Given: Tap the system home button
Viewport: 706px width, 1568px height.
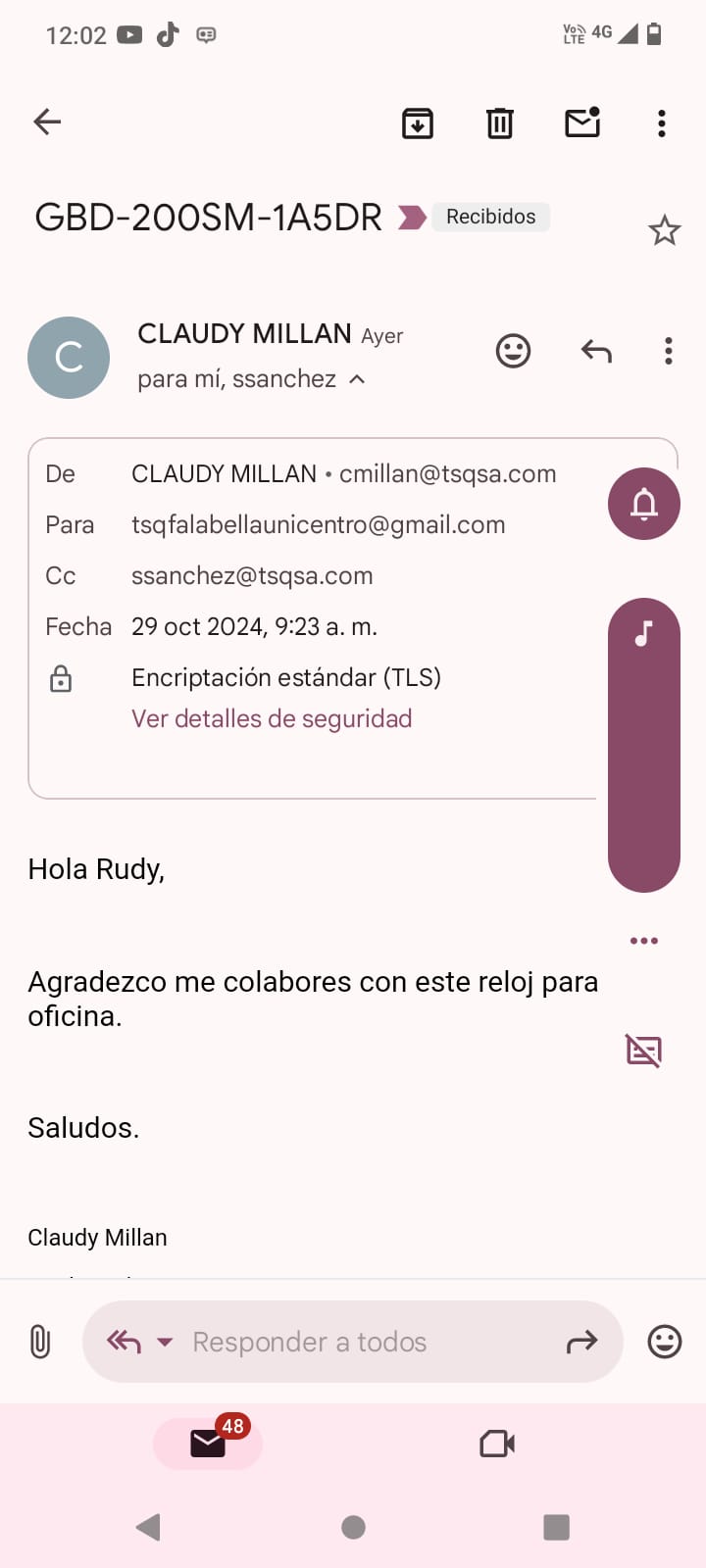Looking at the screenshot, I should click(x=353, y=1527).
